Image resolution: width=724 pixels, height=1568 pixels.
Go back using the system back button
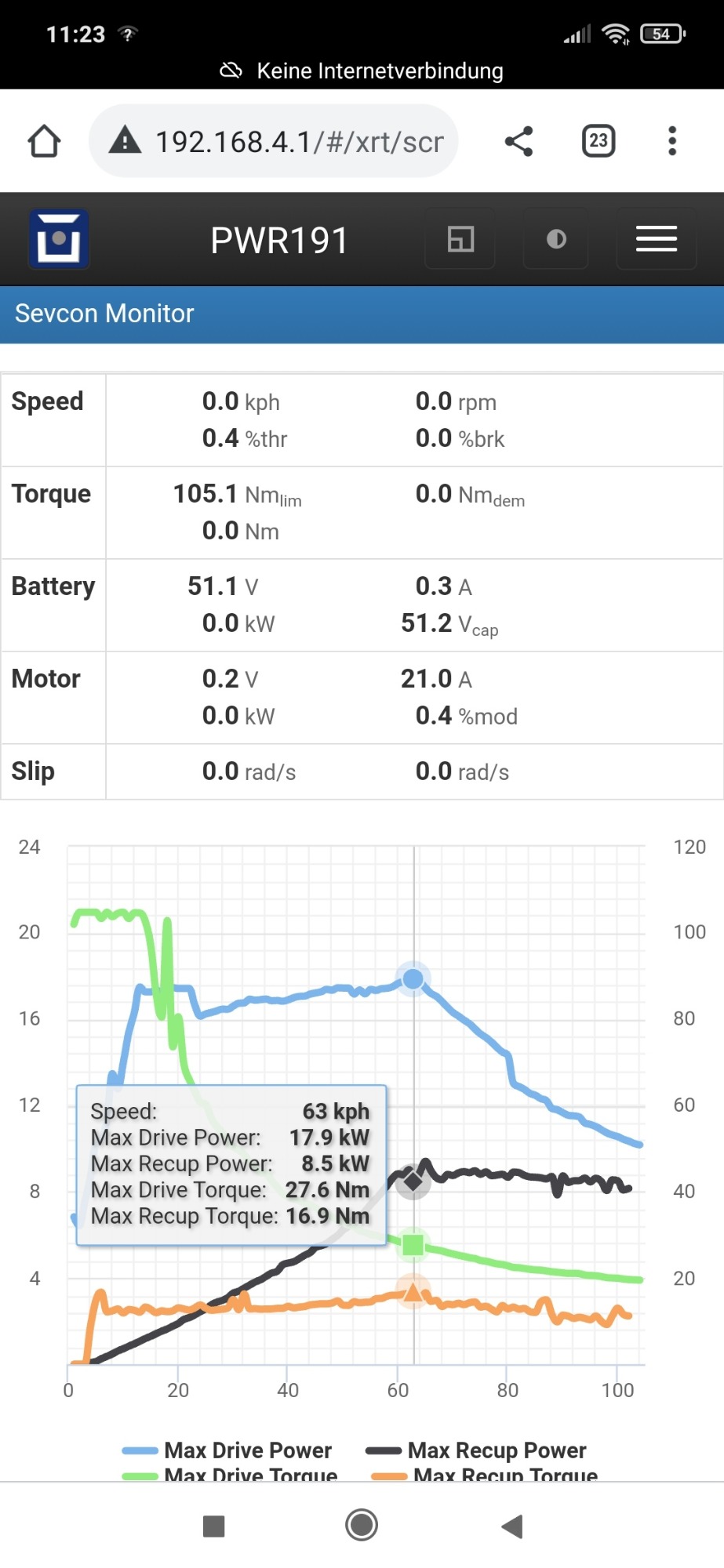tap(512, 1526)
